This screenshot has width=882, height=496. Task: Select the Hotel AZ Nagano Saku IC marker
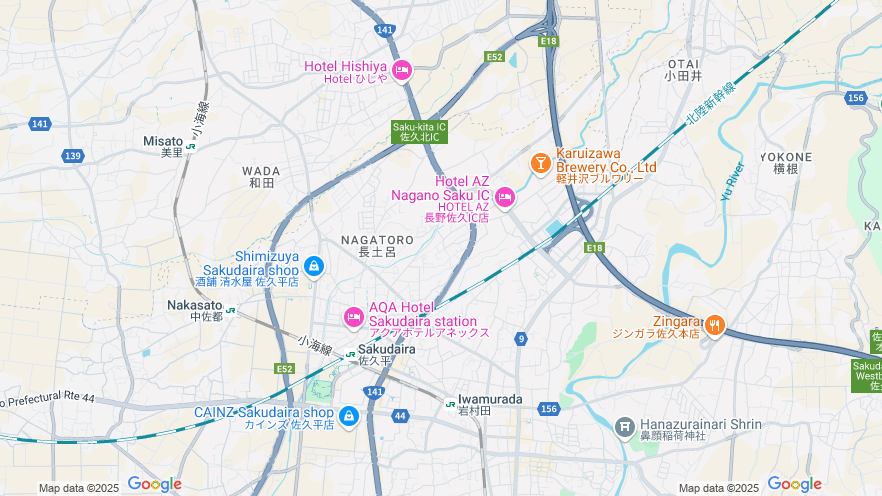coord(504,197)
